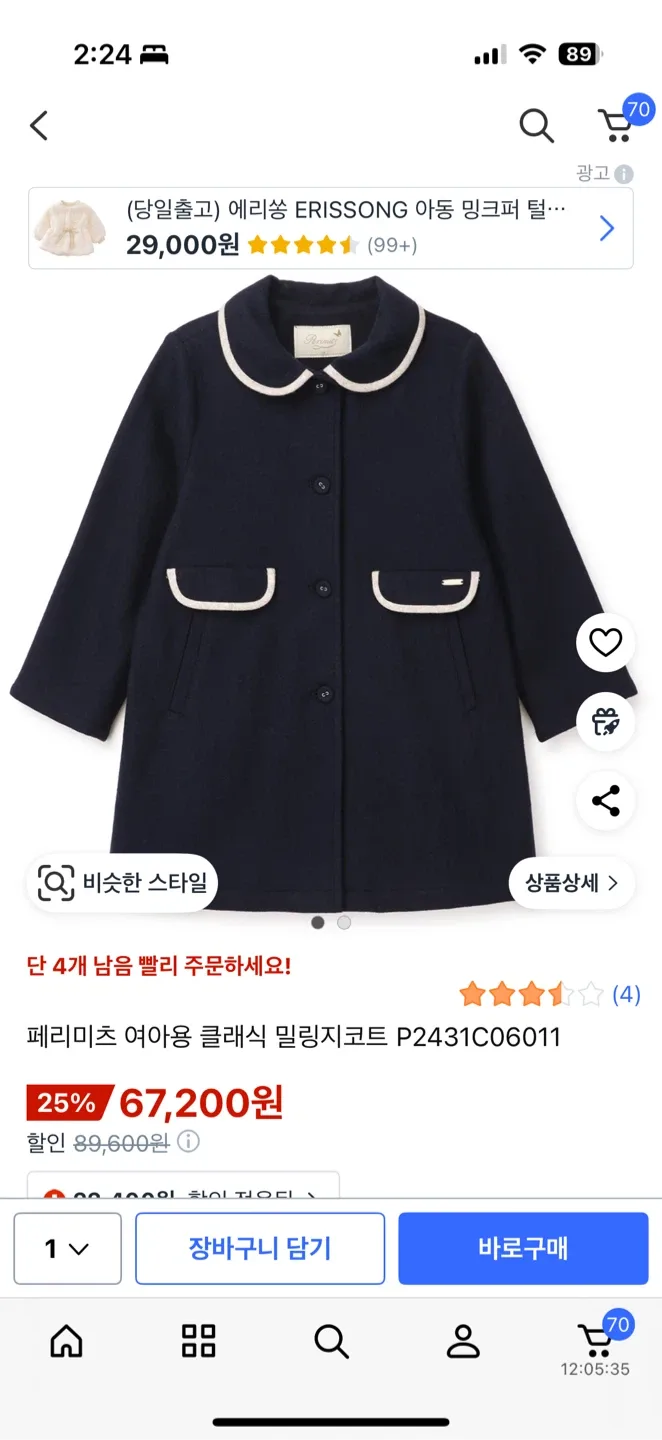This screenshot has height=1440, width=662.
Task: Open the ERISSONG sponsored product banner
Action: pyautogui.click(x=330, y=229)
